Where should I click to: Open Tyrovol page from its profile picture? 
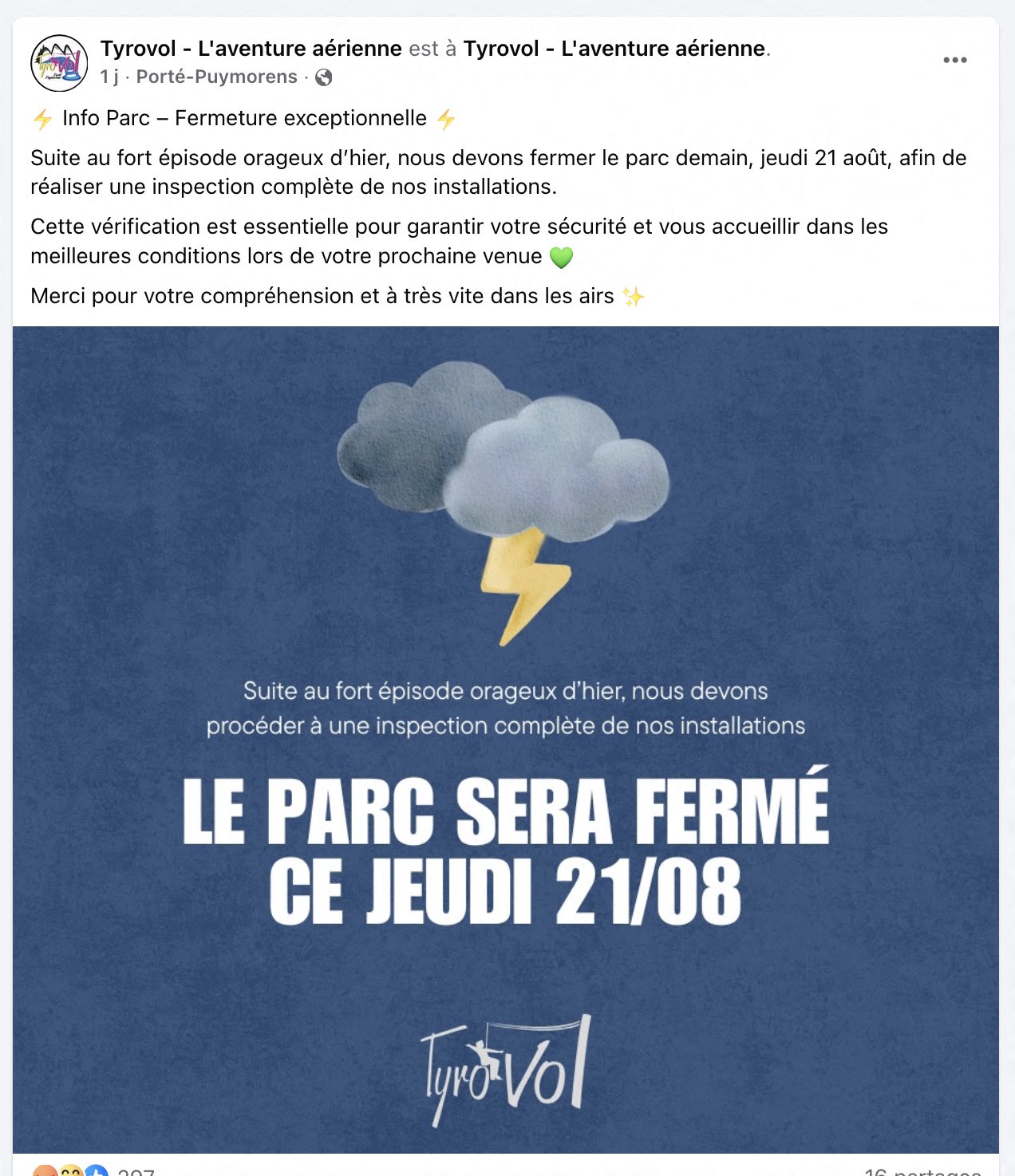point(59,63)
